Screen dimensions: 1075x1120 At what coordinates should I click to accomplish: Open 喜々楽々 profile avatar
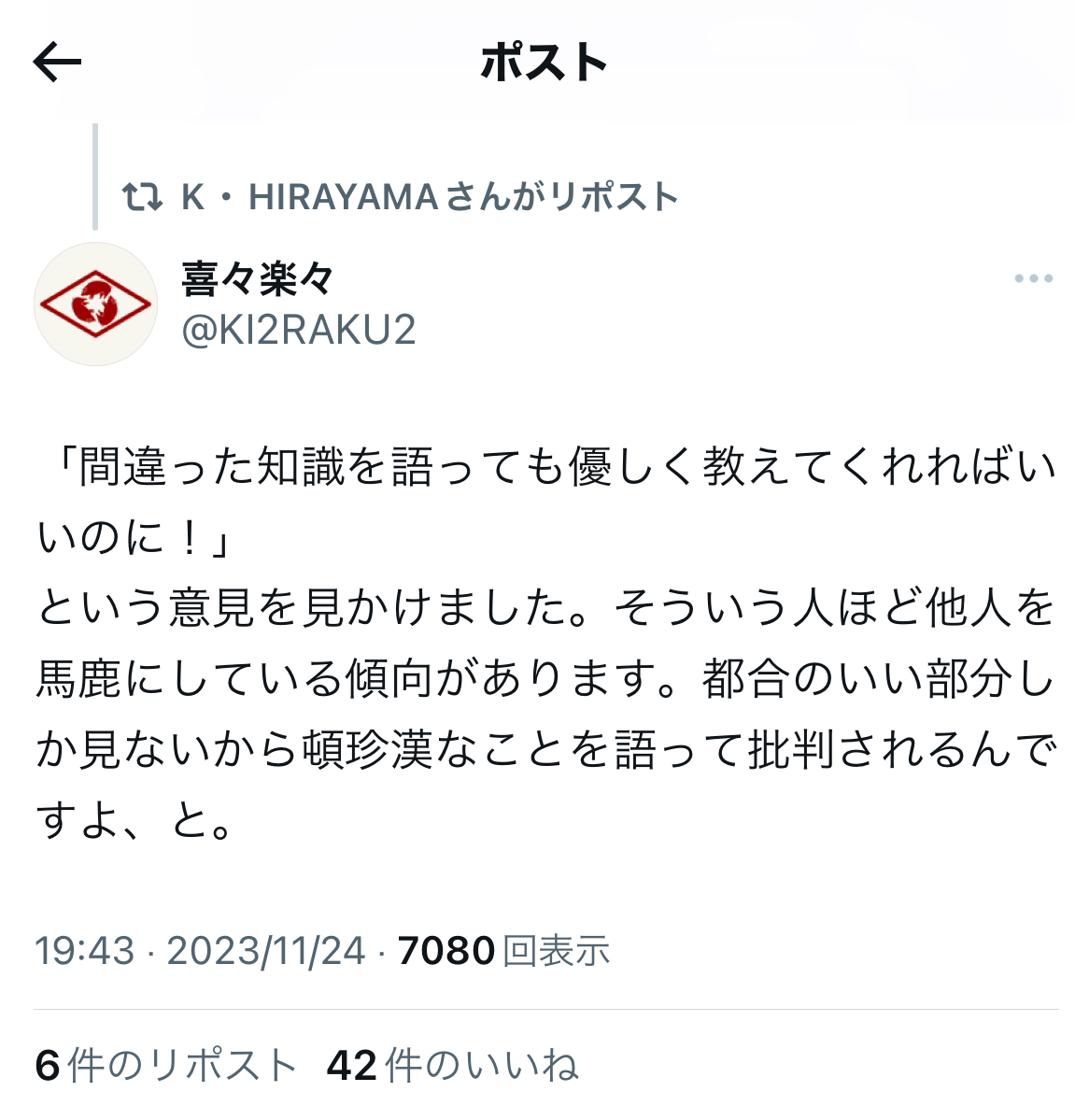click(x=95, y=304)
